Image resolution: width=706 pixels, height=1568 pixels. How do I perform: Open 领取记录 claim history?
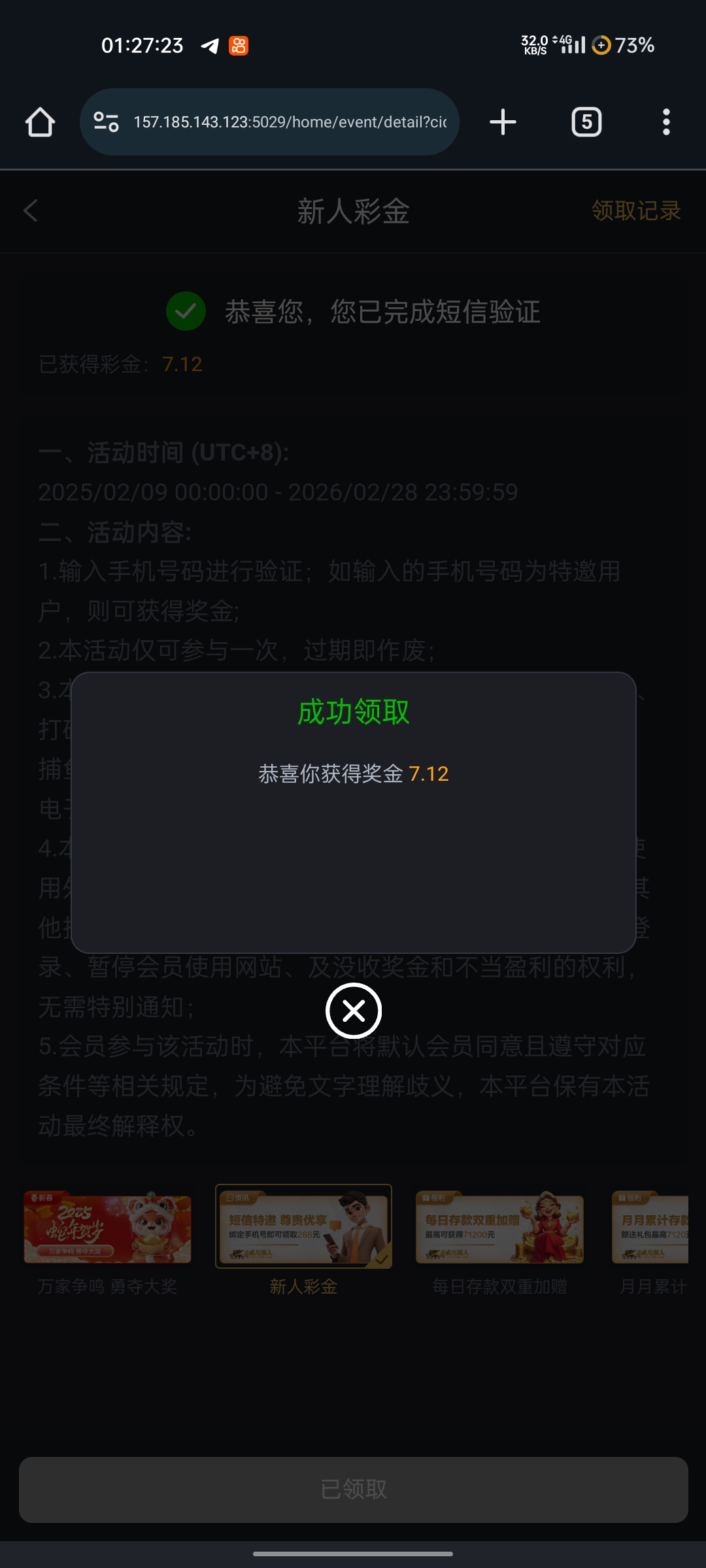(x=635, y=210)
